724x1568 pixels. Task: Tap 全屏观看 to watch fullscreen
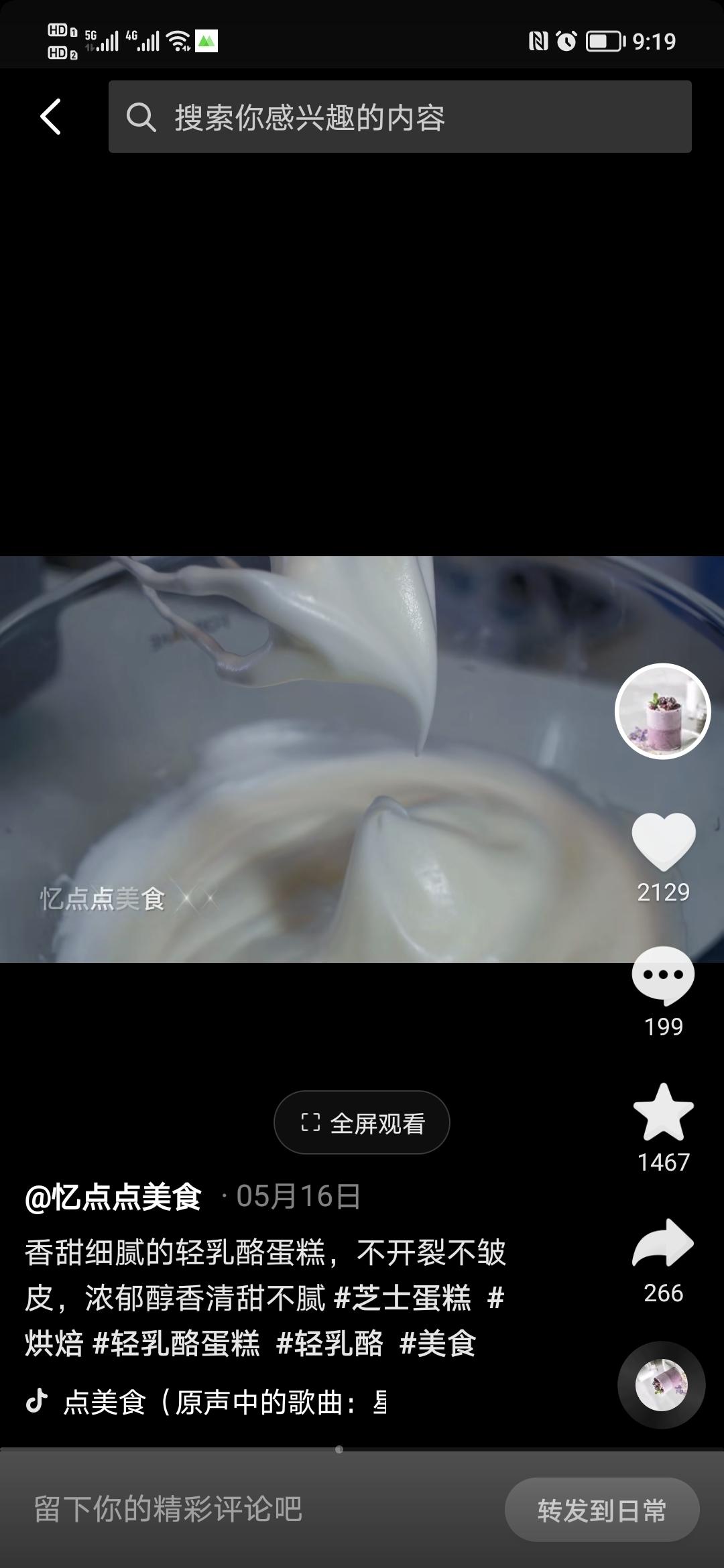[x=362, y=1123]
